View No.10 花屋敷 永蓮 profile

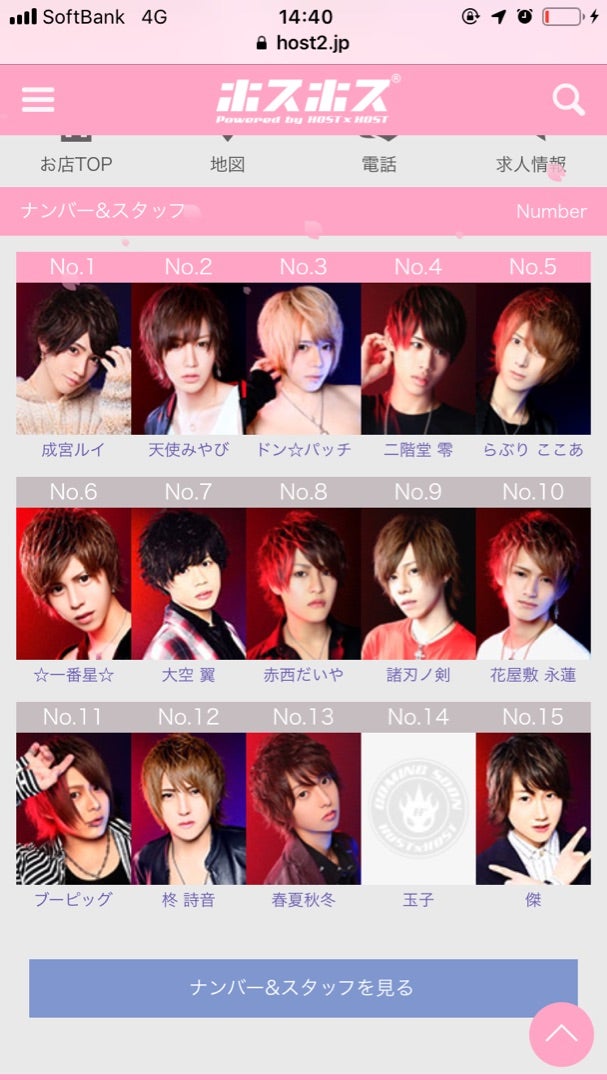click(x=533, y=583)
